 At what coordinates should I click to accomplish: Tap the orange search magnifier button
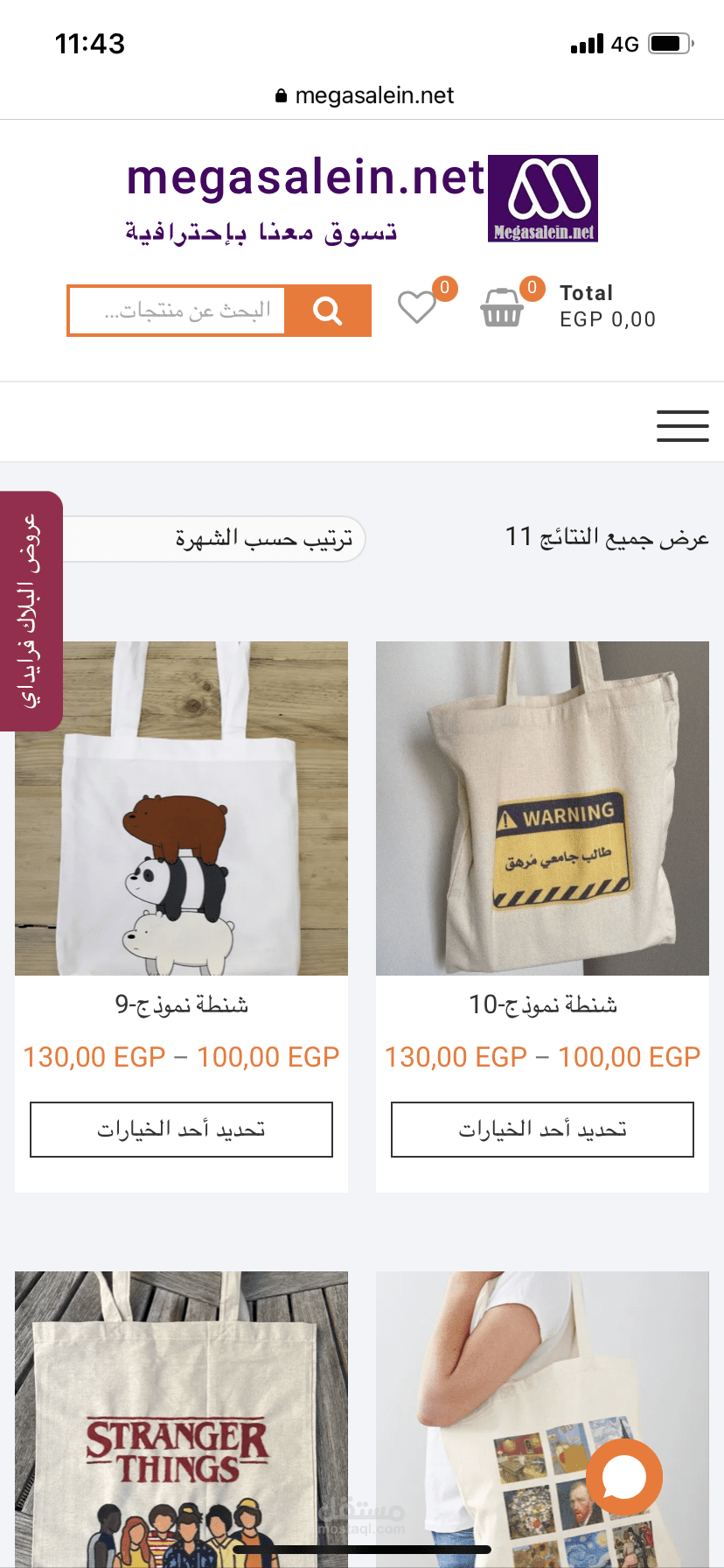(x=328, y=311)
